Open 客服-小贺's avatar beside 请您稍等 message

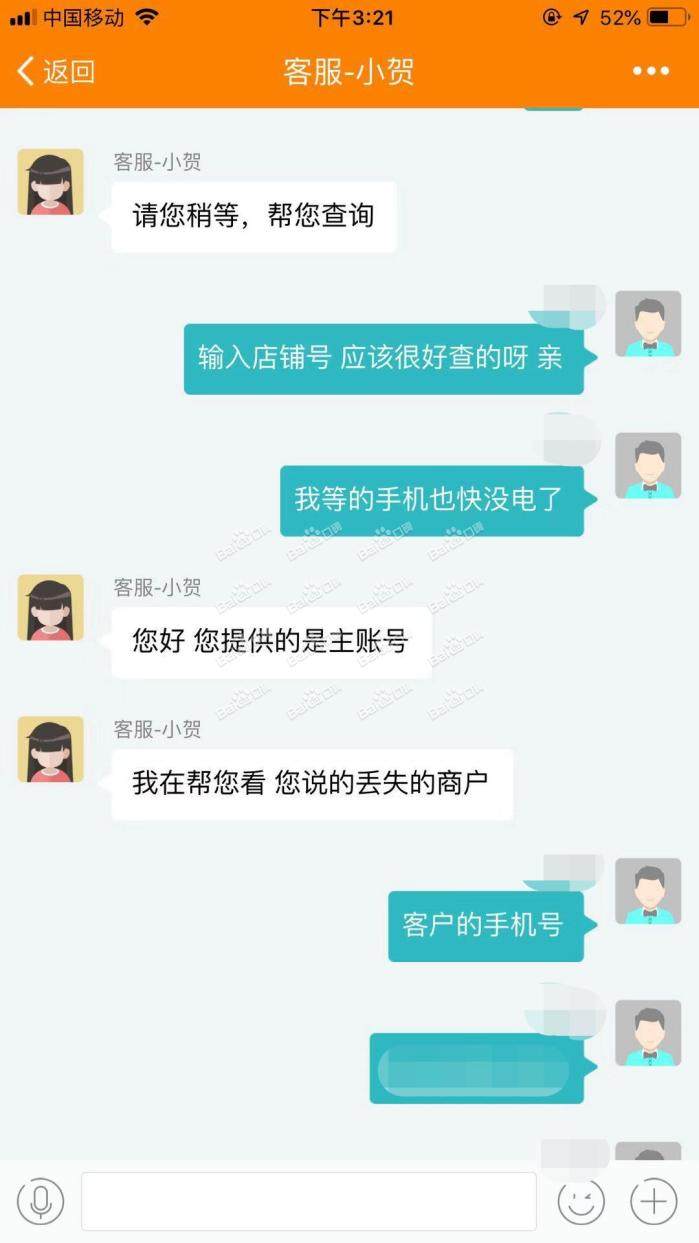pos(50,182)
